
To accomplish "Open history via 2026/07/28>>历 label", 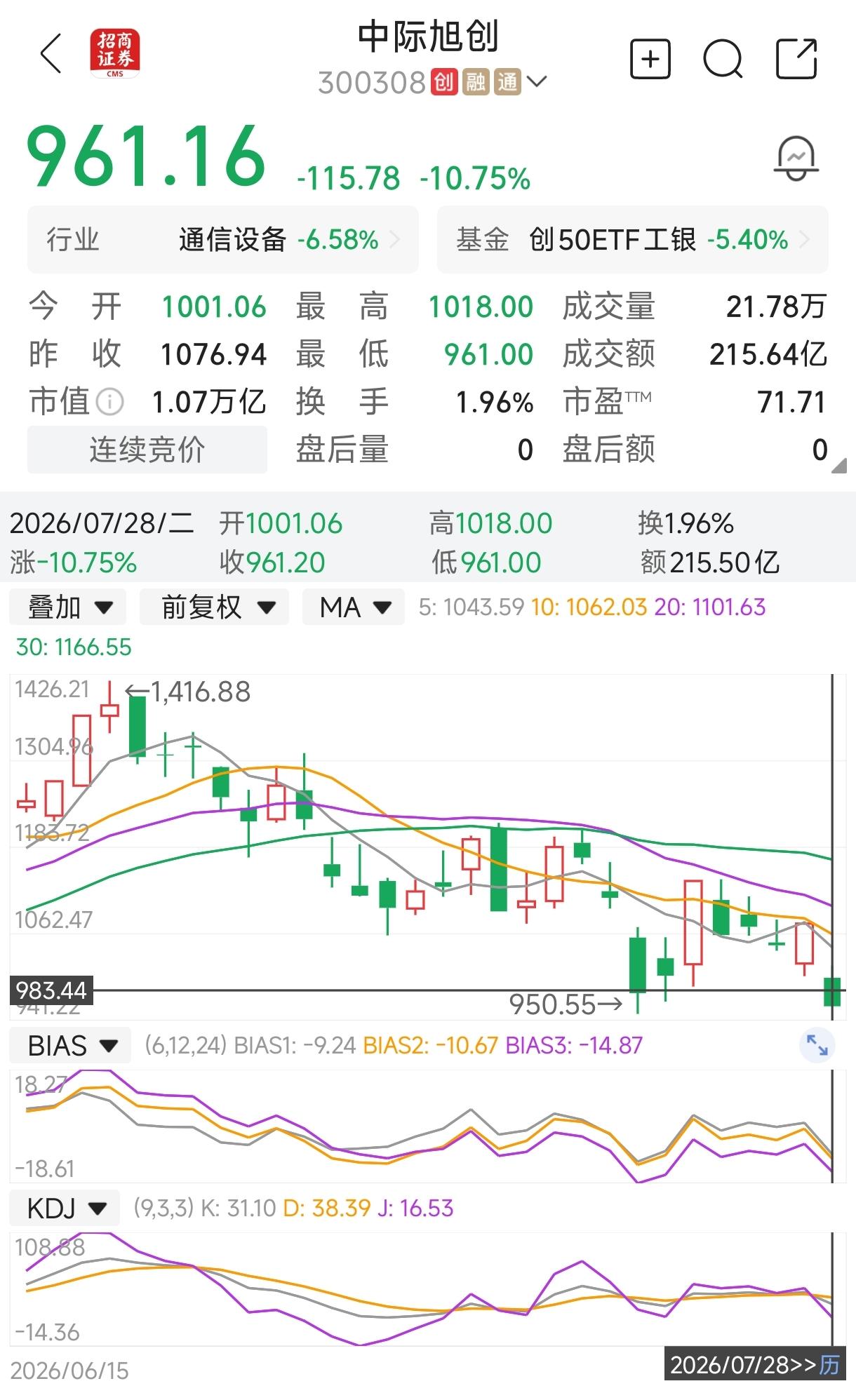I will pos(756,1365).
